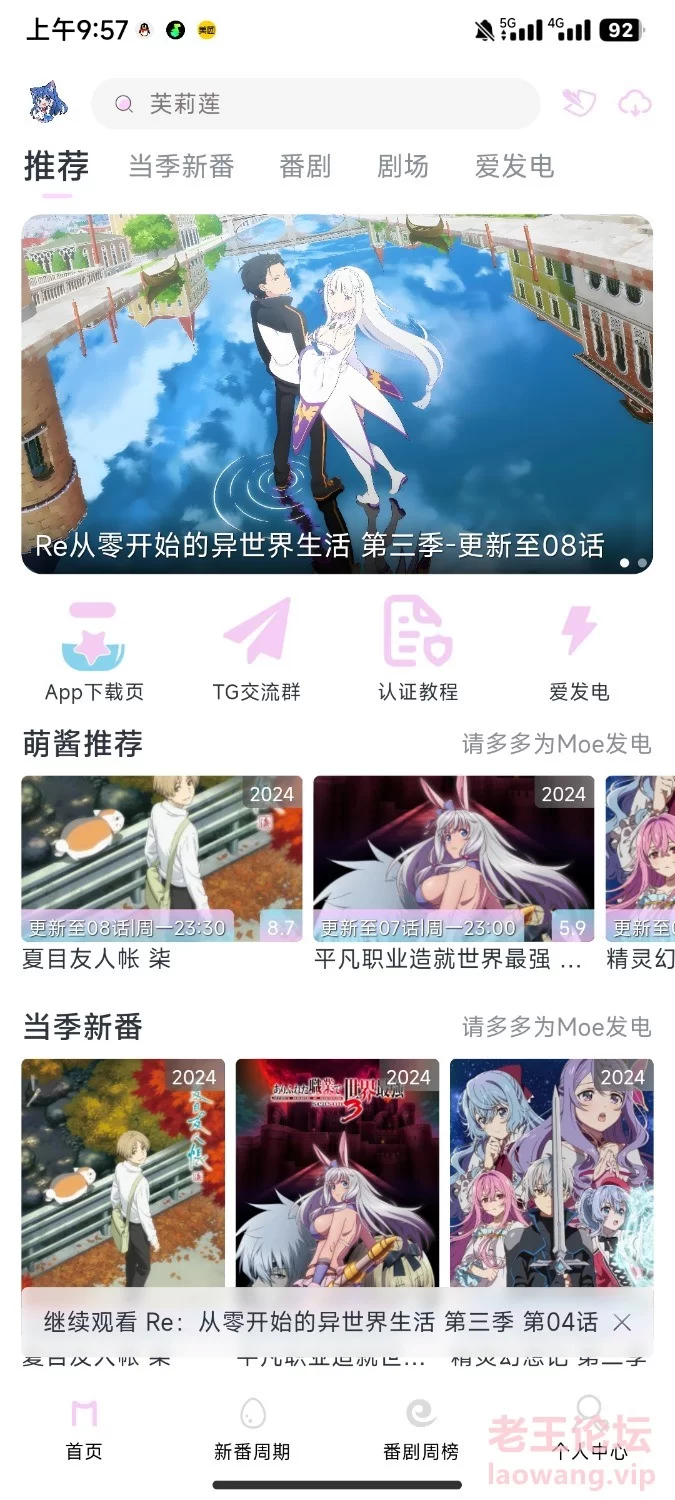Join the TG交流群 shortcut
This screenshot has height=1500, width=675.
coord(256,650)
